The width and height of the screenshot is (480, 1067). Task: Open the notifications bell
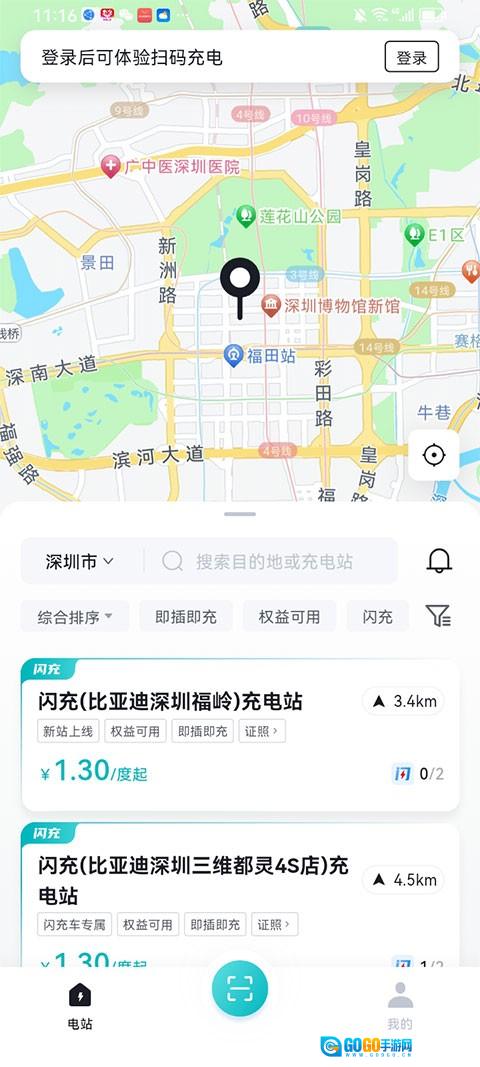tap(439, 561)
